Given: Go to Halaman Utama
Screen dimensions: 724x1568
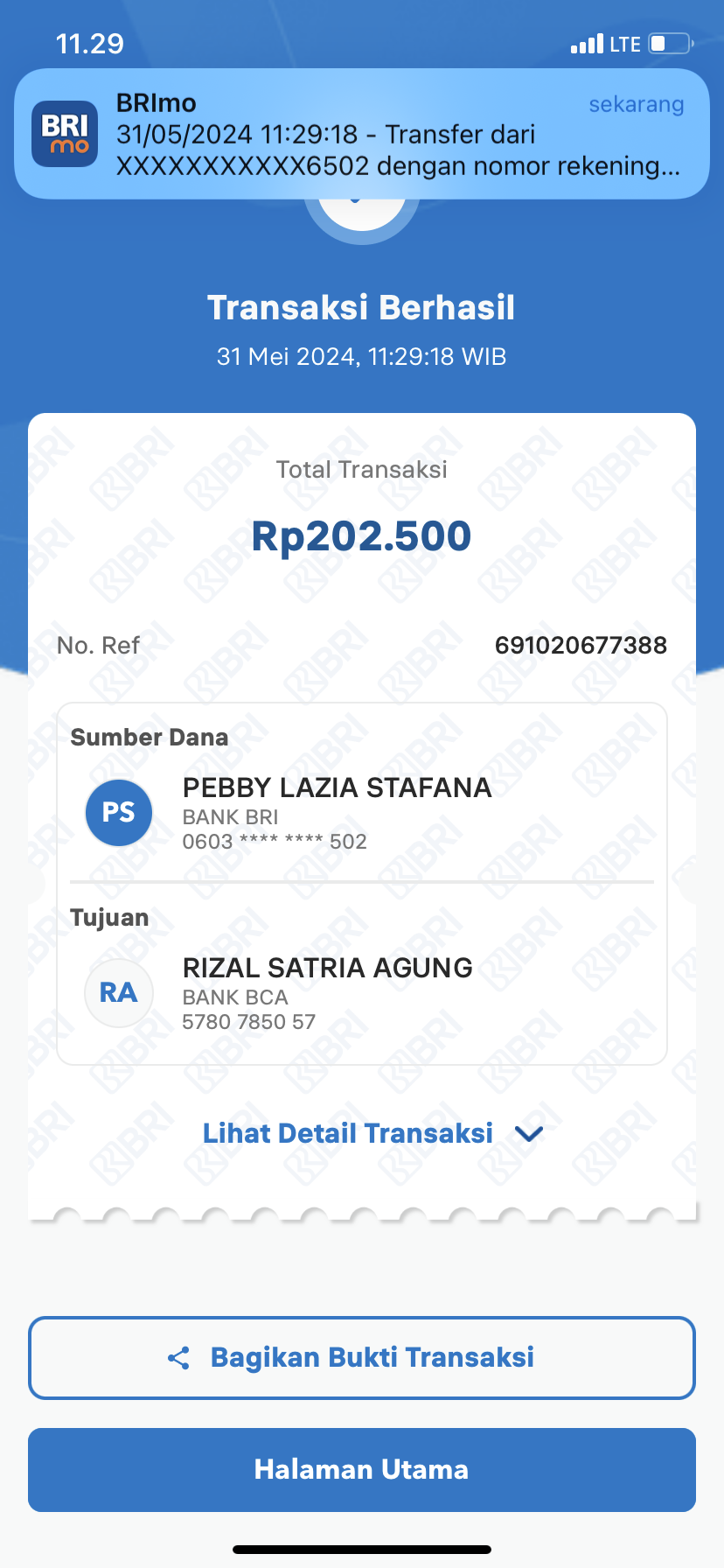Looking at the screenshot, I should coord(362,1469).
